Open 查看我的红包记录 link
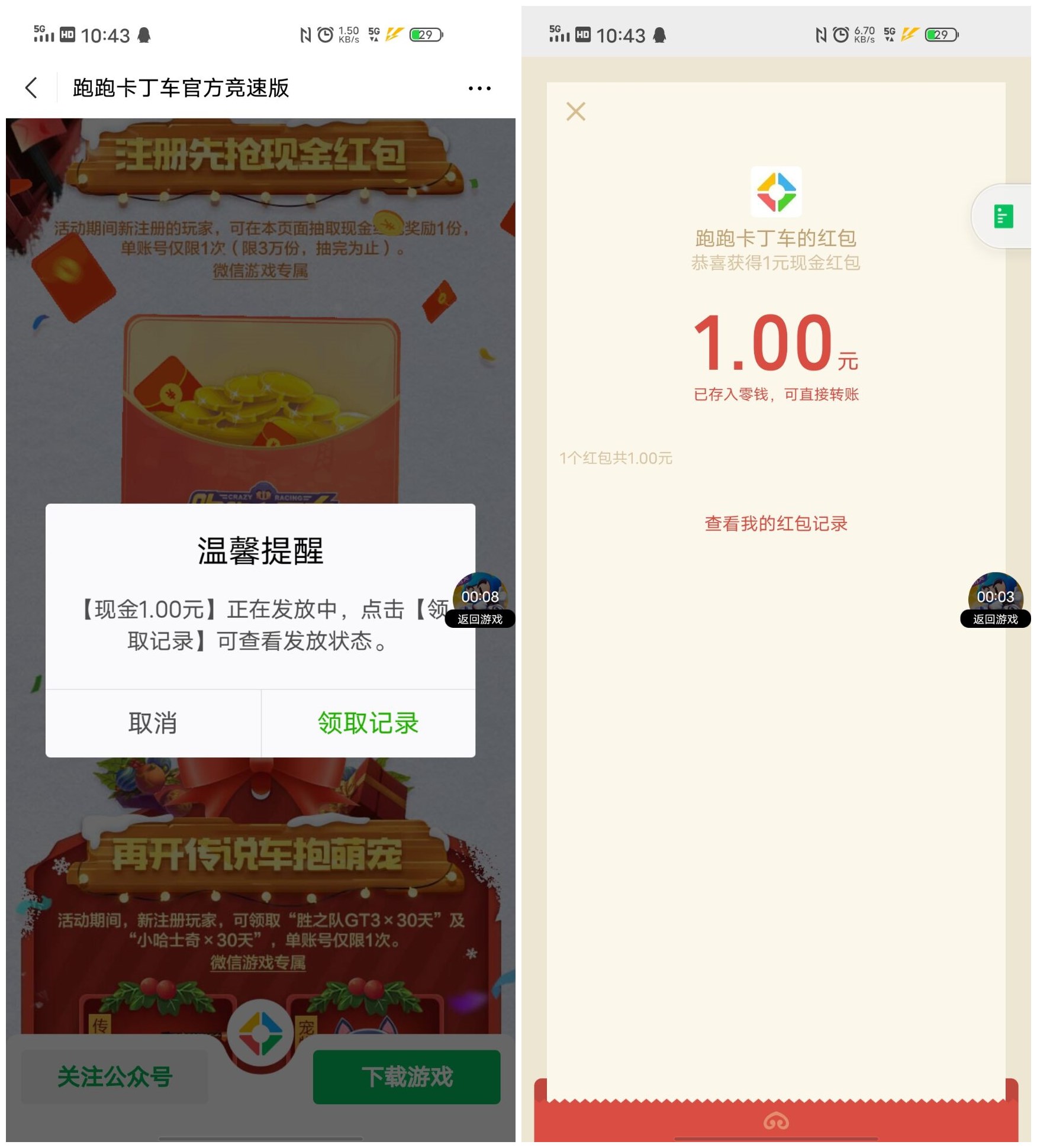 (775, 524)
